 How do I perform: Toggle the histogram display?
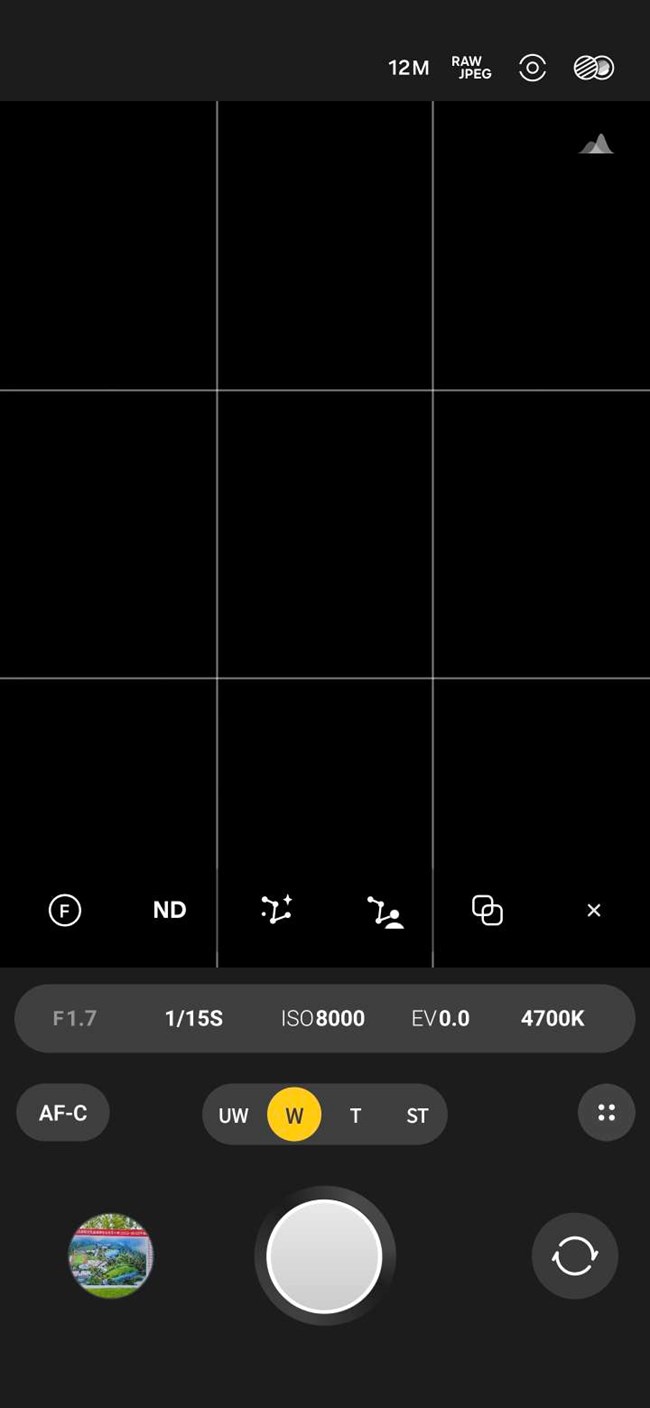coord(596,145)
